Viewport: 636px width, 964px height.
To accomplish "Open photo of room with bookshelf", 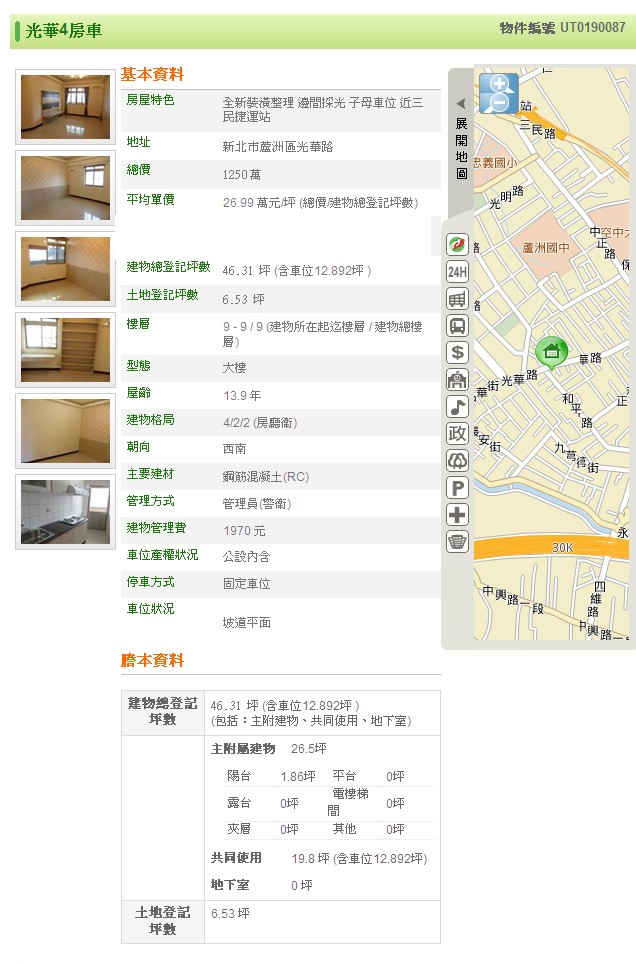I will (65, 349).
